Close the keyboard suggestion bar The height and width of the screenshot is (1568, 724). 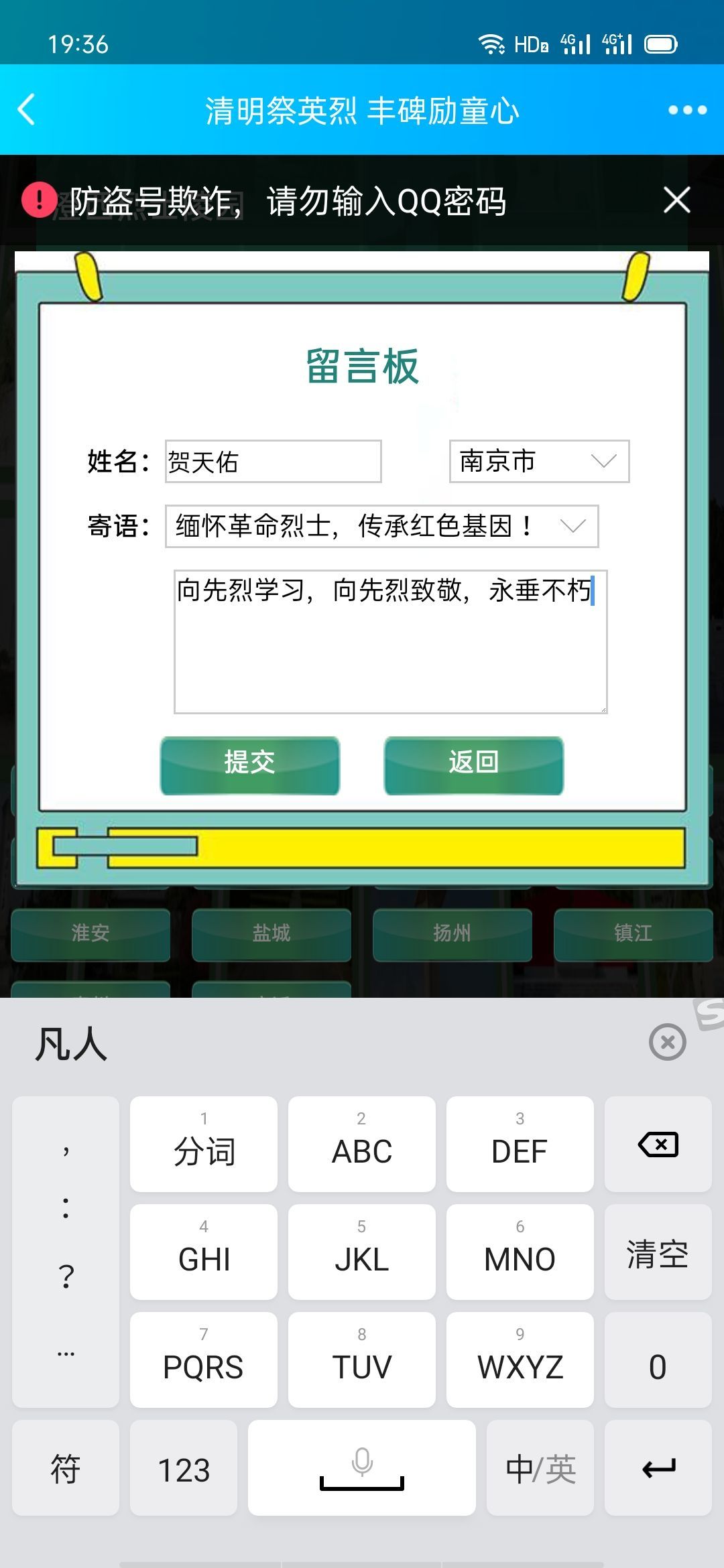(x=667, y=1042)
